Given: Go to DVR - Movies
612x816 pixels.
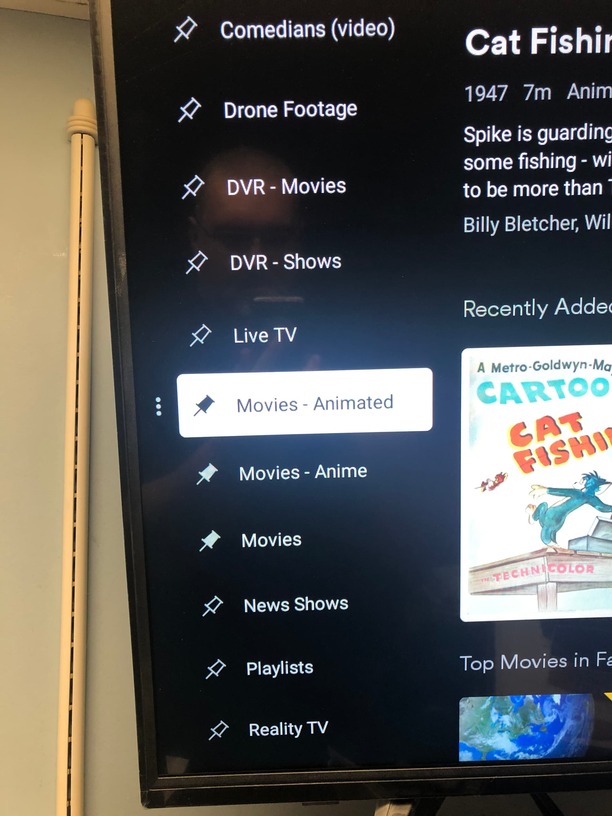Looking at the screenshot, I should 286,187.
